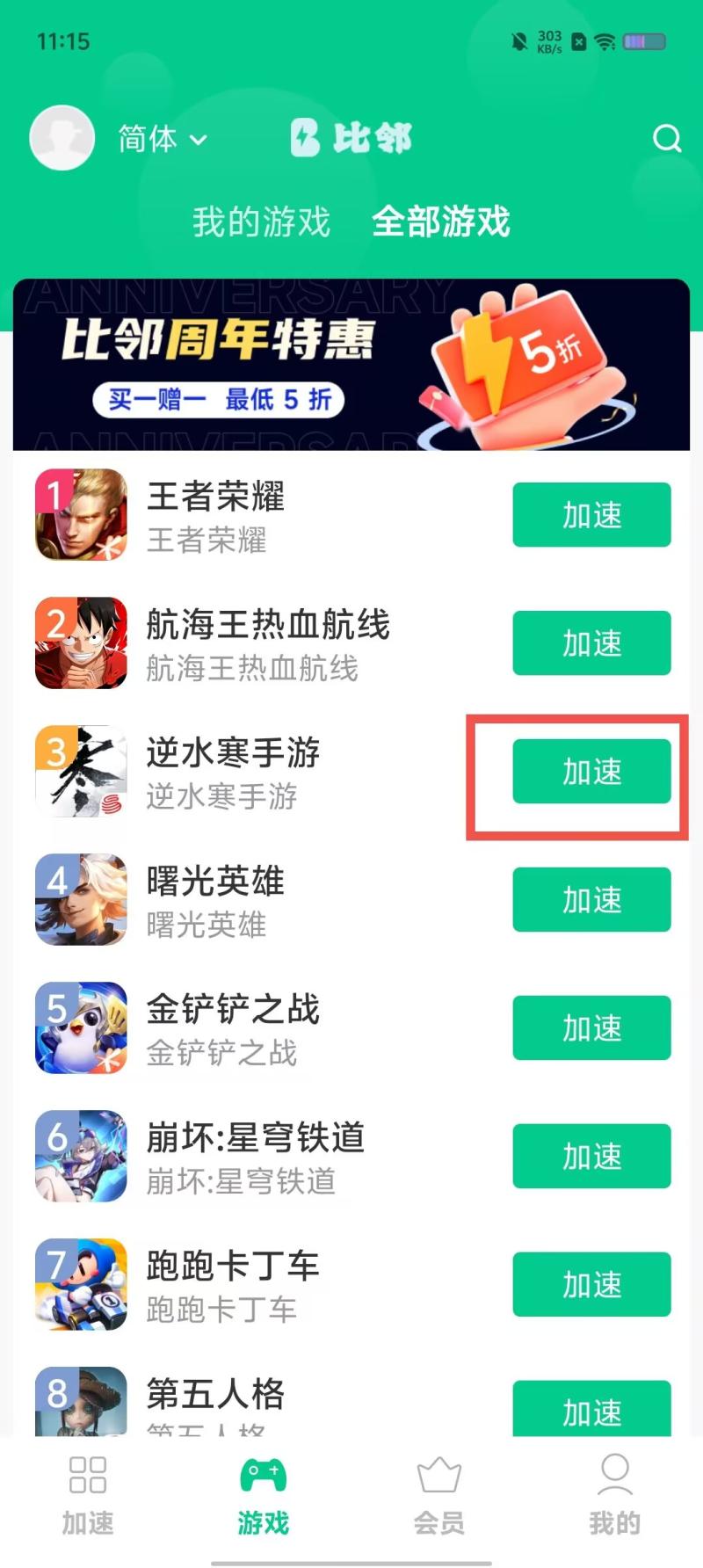Expand the language selector chevron
703x1568 pixels.
pyautogui.click(x=199, y=141)
